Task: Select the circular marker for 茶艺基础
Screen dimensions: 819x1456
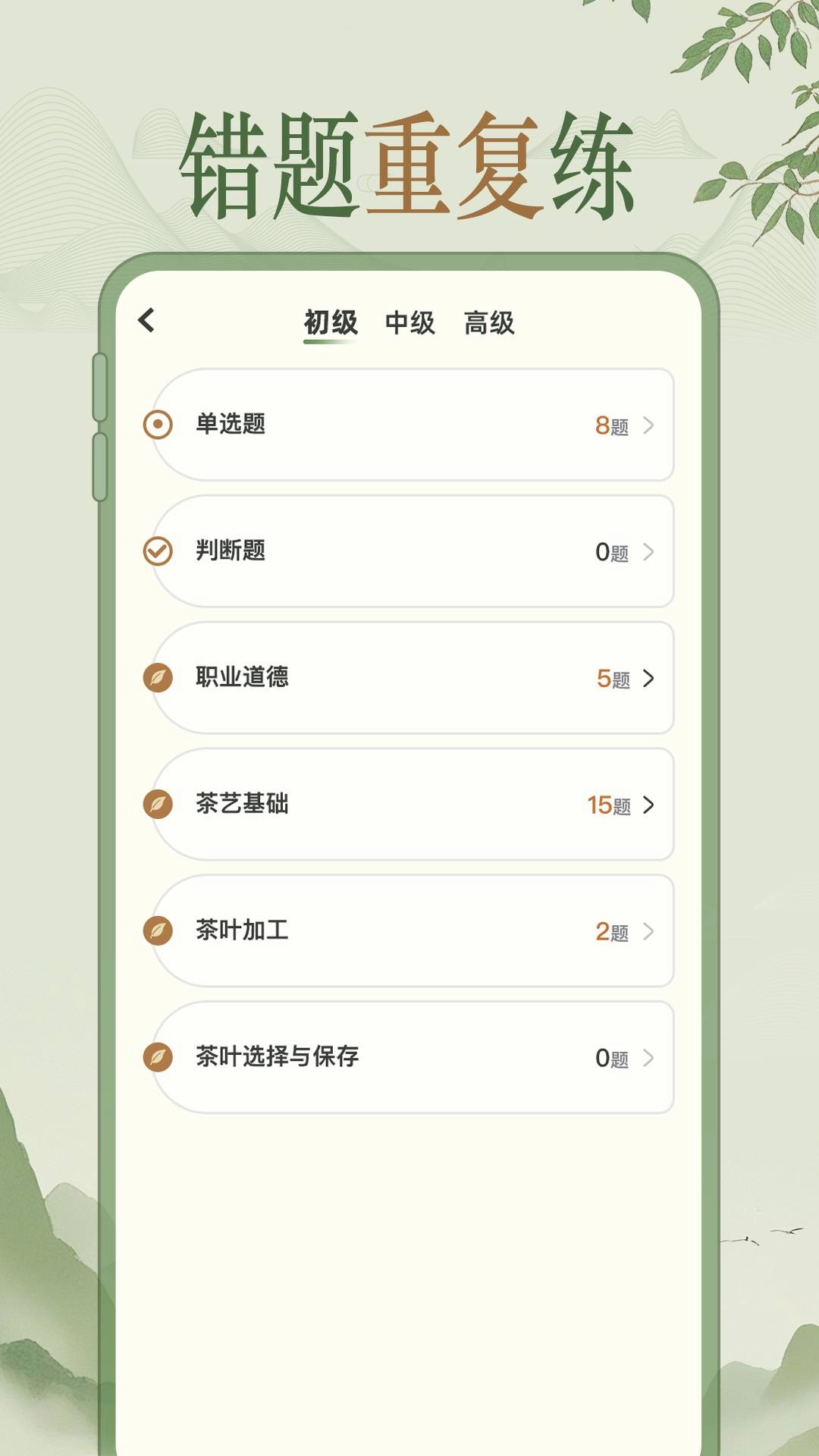Action: (x=157, y=805)
